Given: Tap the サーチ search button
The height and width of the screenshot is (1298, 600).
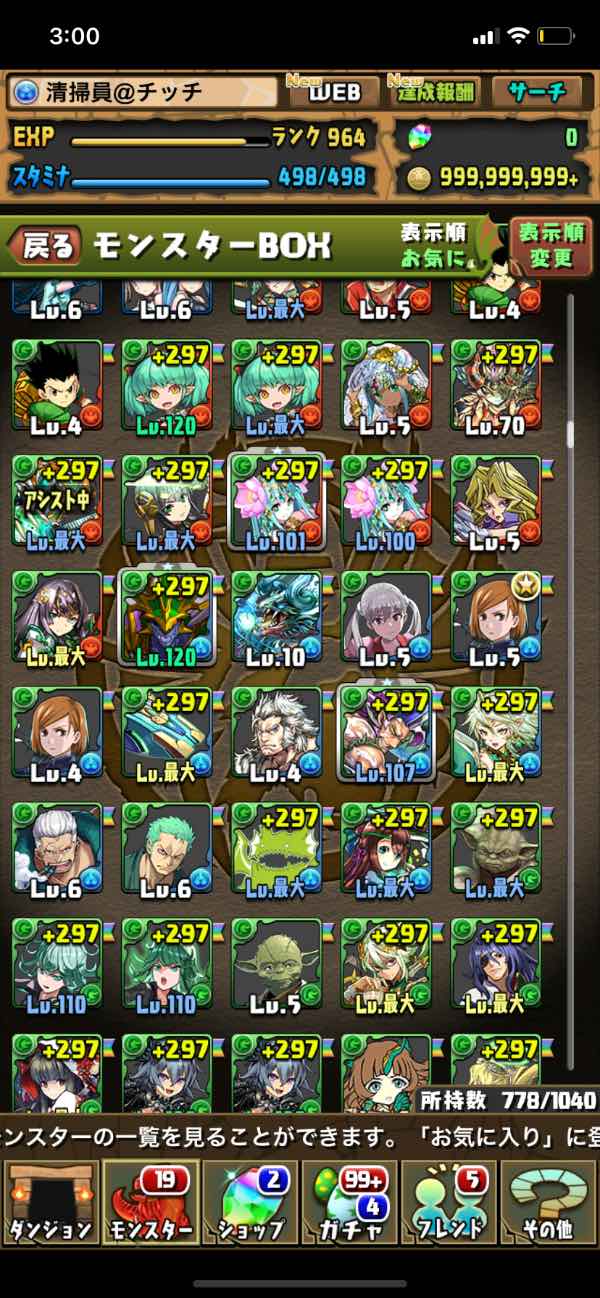Looking at the screenshot, I should pyautogui.click(x=537, y=93).
